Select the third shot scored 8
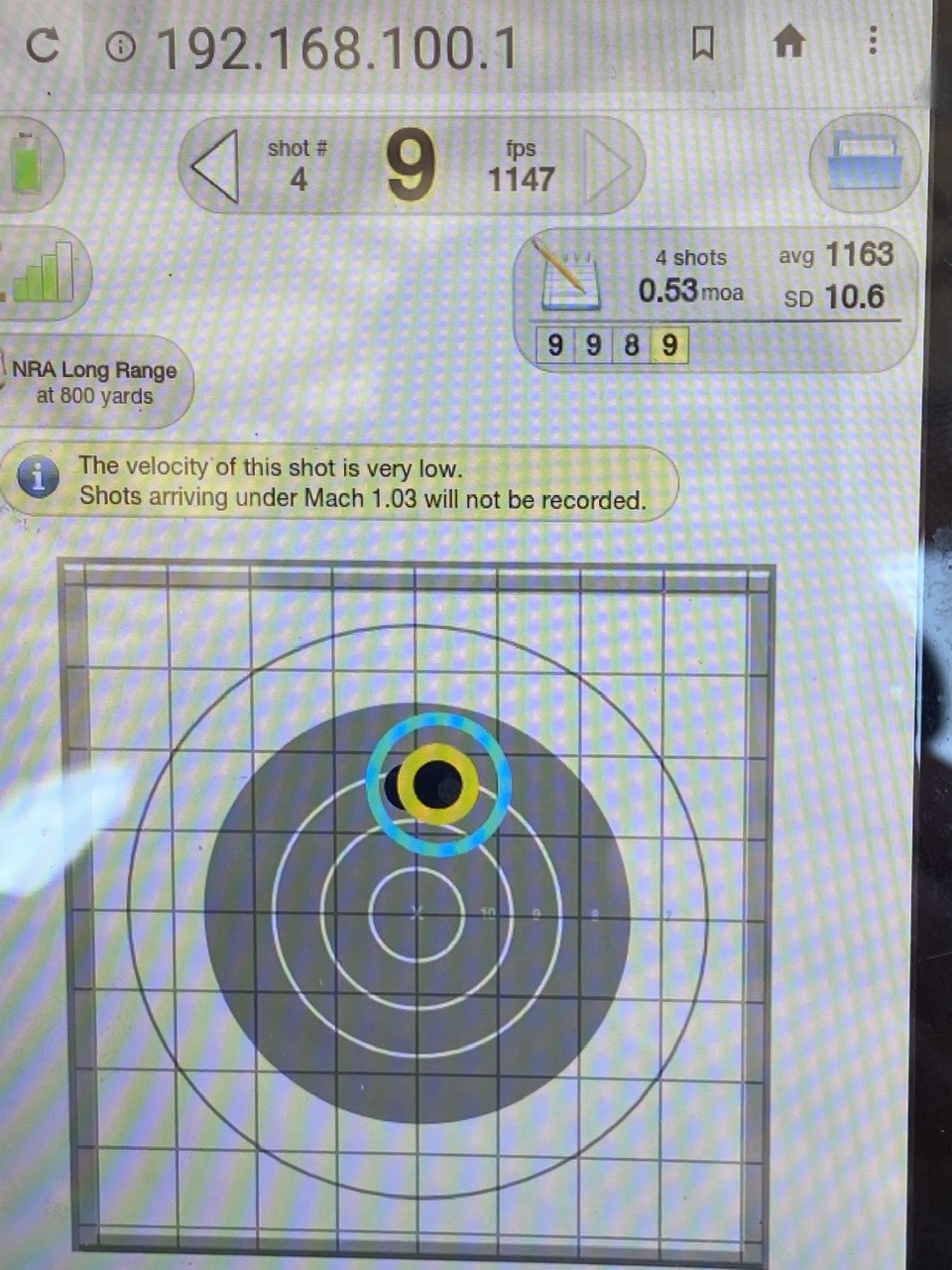The width and height of the screenshot is (952, 1270). tap(632, 345)
